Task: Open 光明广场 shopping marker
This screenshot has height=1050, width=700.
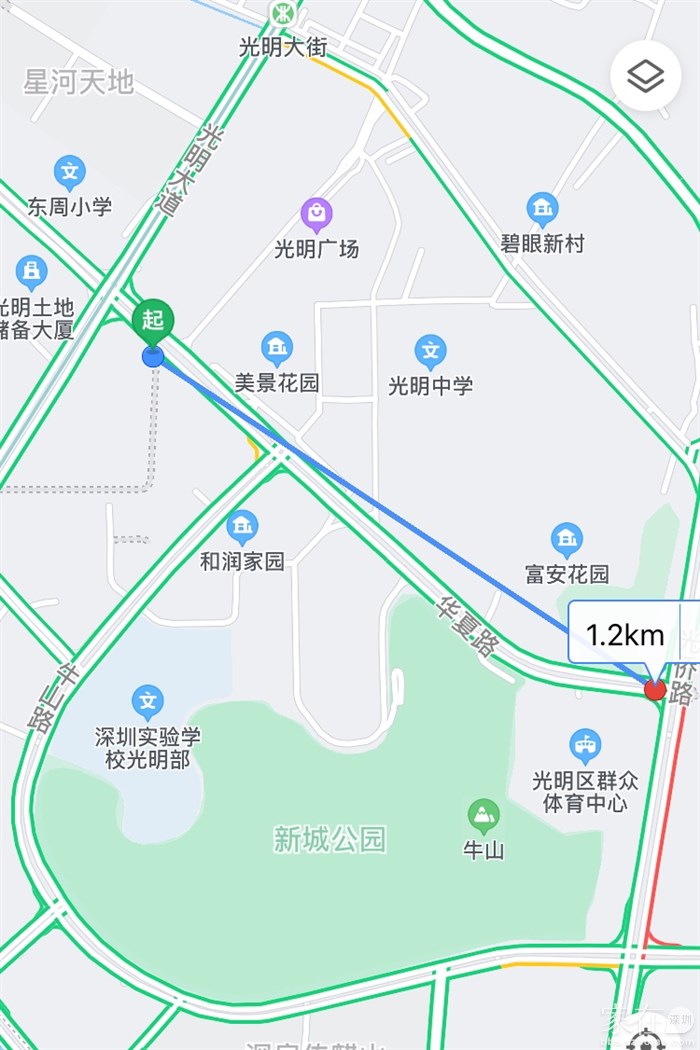Action: [x=316, y=213]
